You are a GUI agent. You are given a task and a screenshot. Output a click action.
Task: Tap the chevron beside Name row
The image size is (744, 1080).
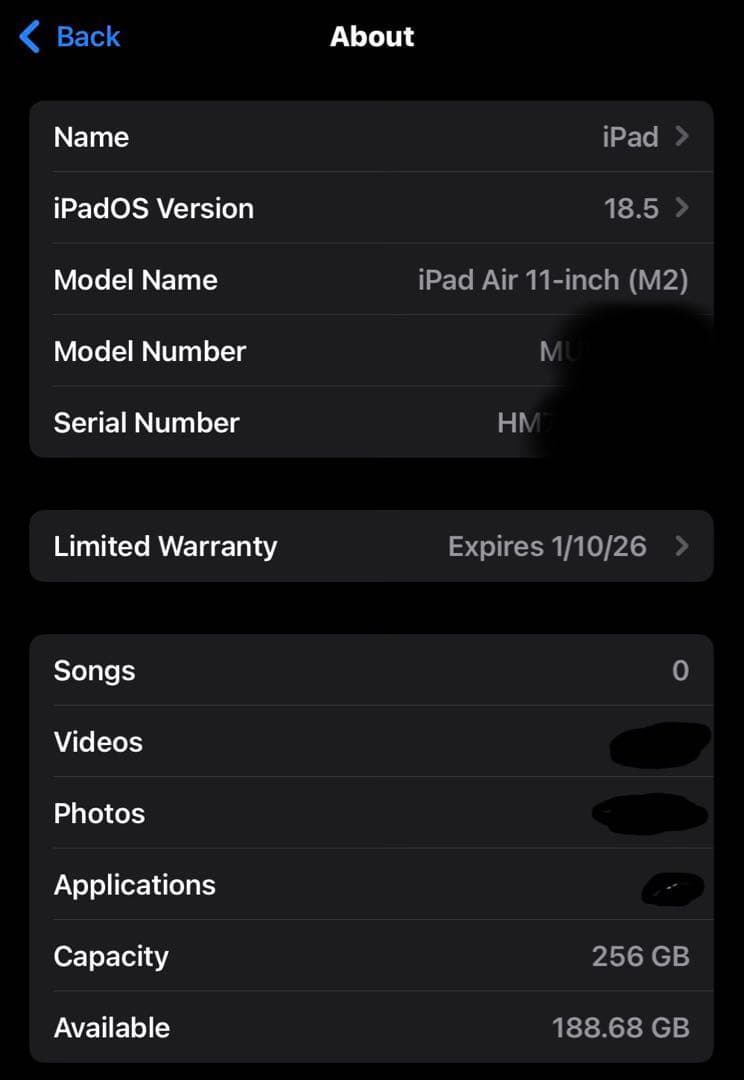[x=683, y=137]
